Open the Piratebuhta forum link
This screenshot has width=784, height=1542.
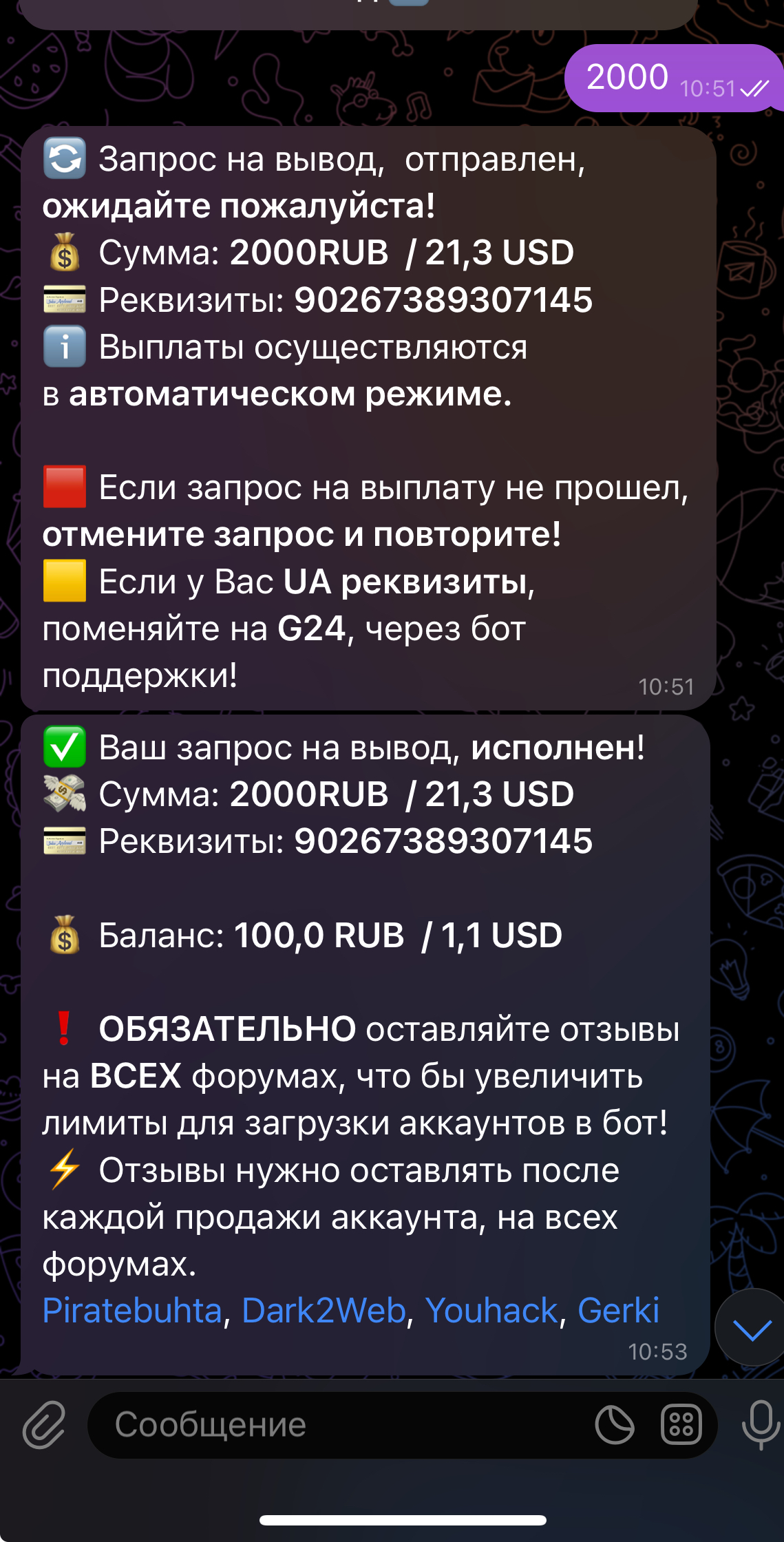[132, 1310]
